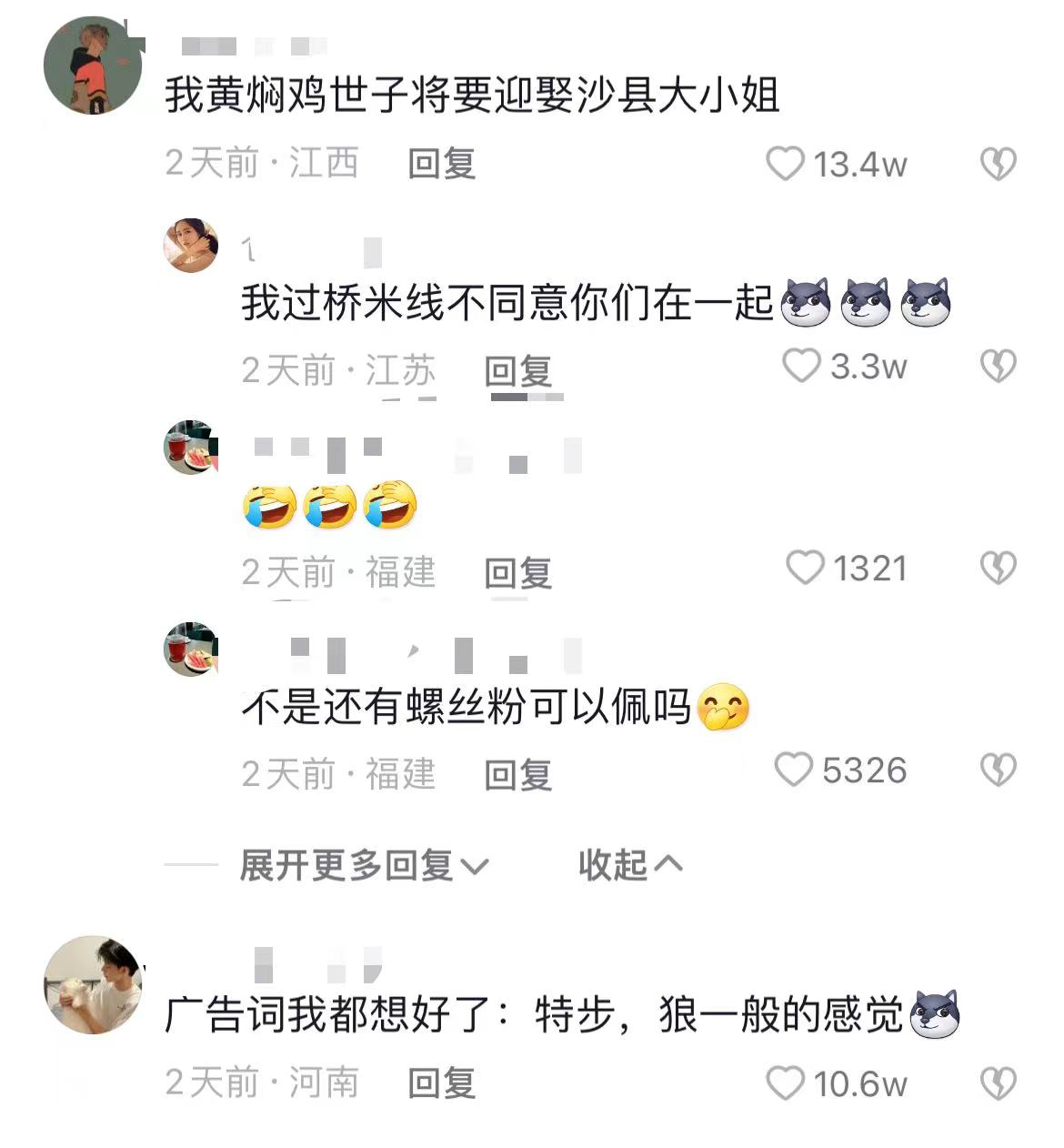Like the 螺丝粉 reply
The width and height of the screenshot is (1064, 1148).
794,770
